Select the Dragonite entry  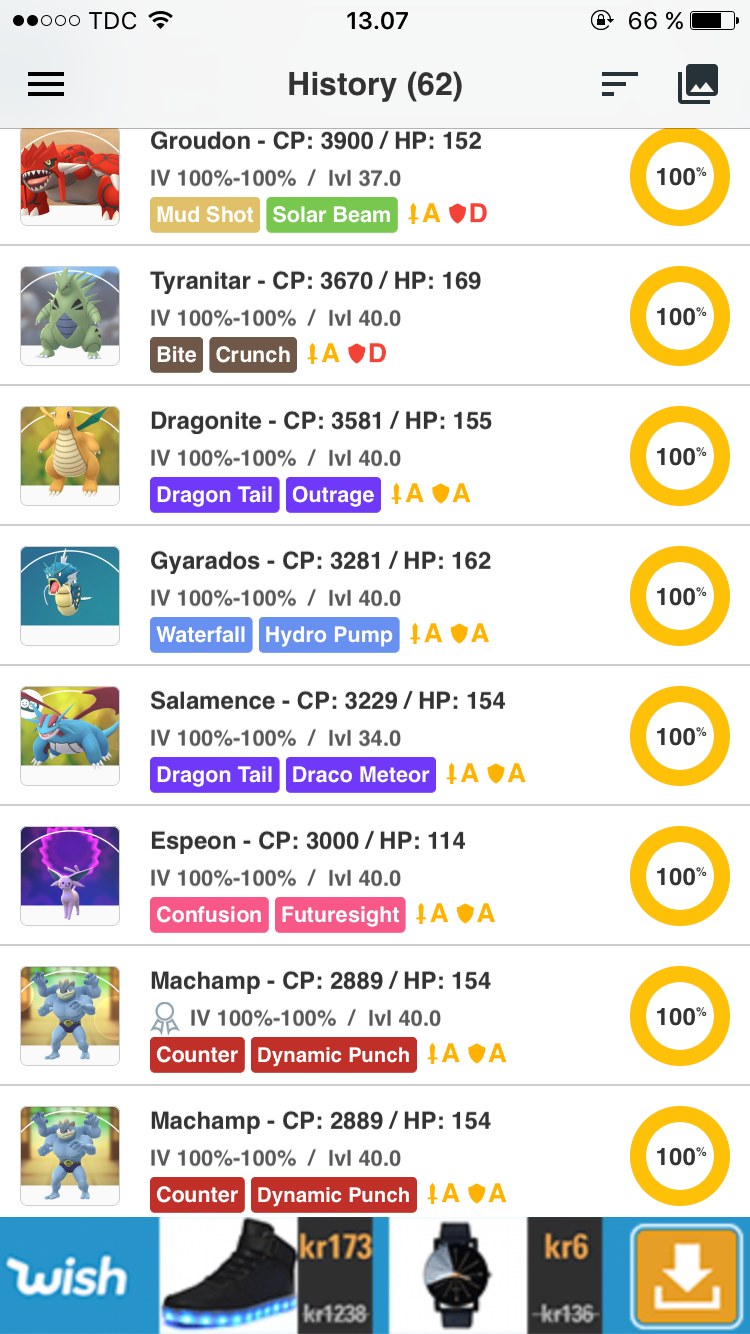click(375, 456)
